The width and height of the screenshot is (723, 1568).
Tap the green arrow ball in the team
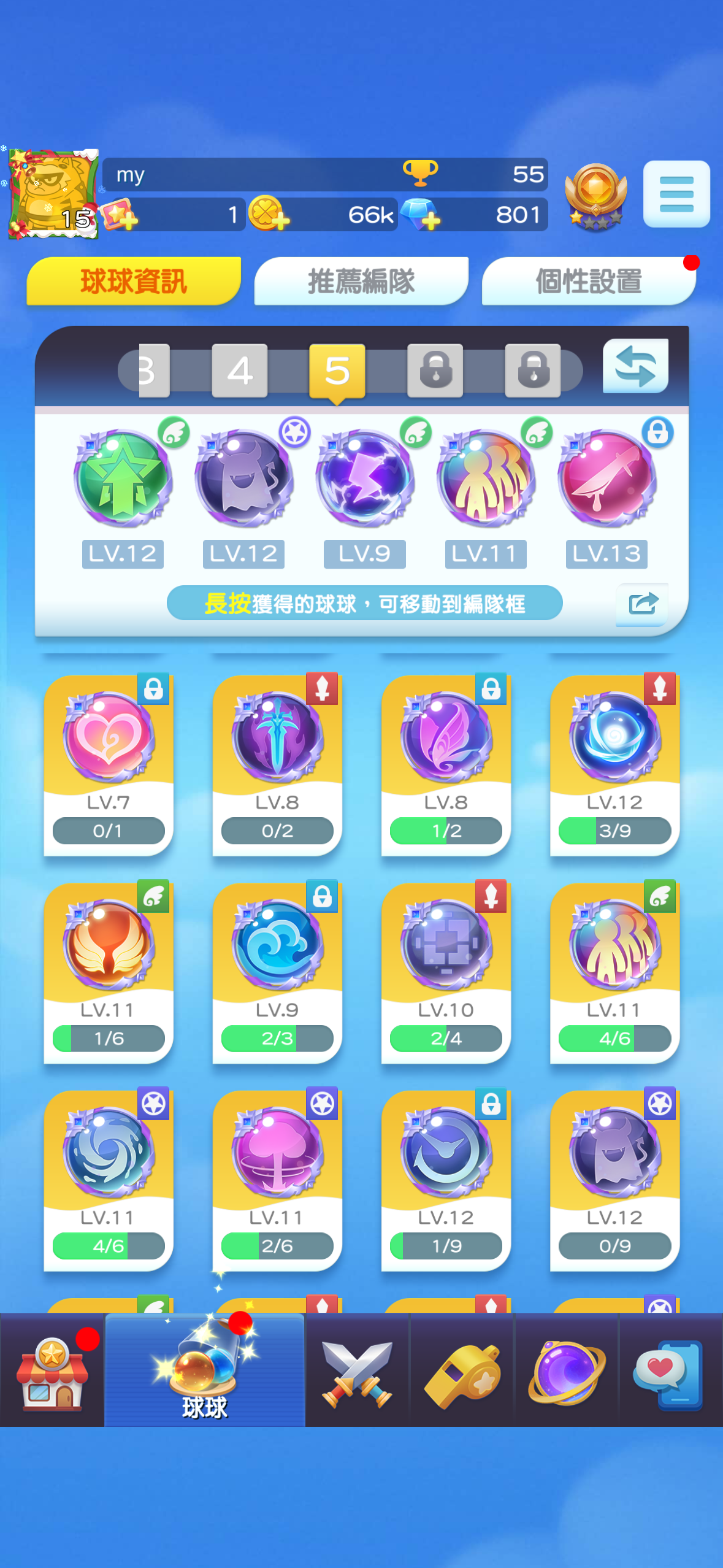123,478
